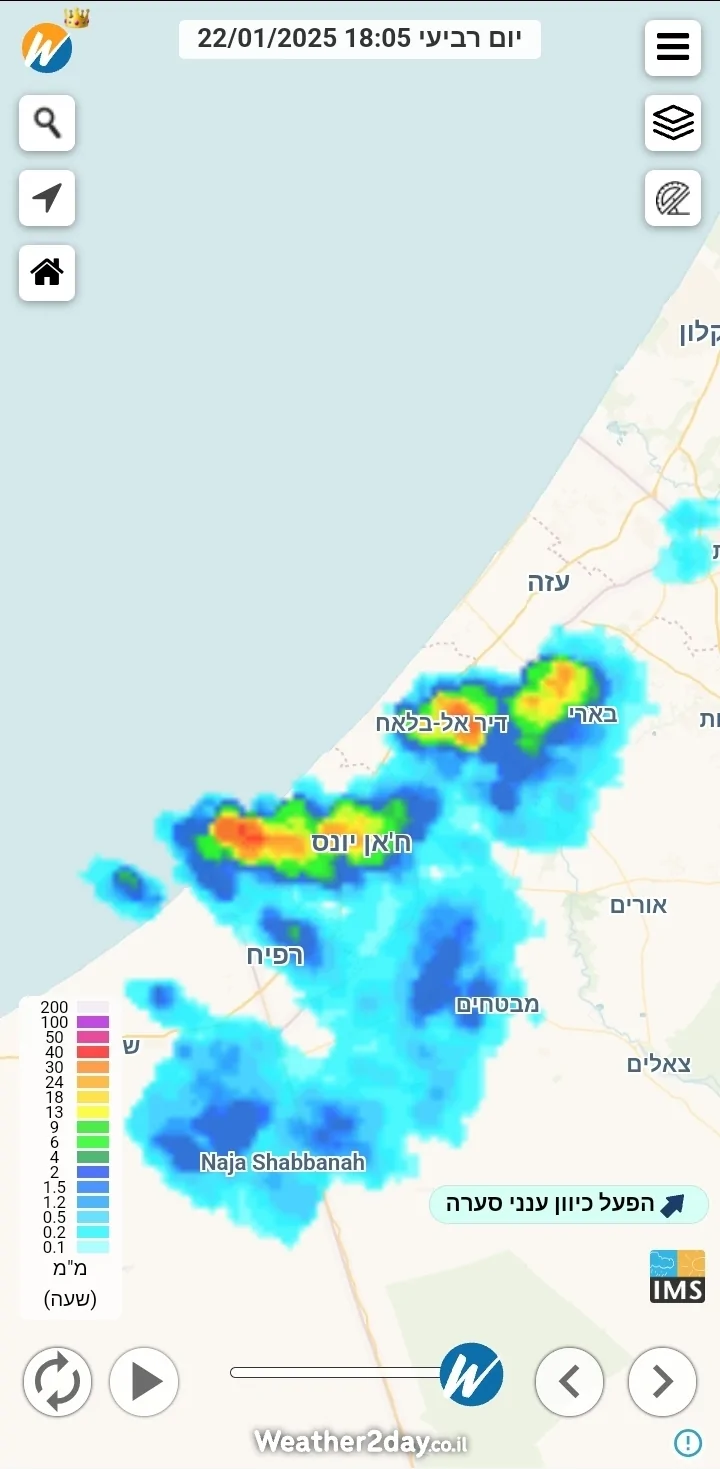Go to the home view
This screenshot has width=720, height=1469.
pos(47,272)
